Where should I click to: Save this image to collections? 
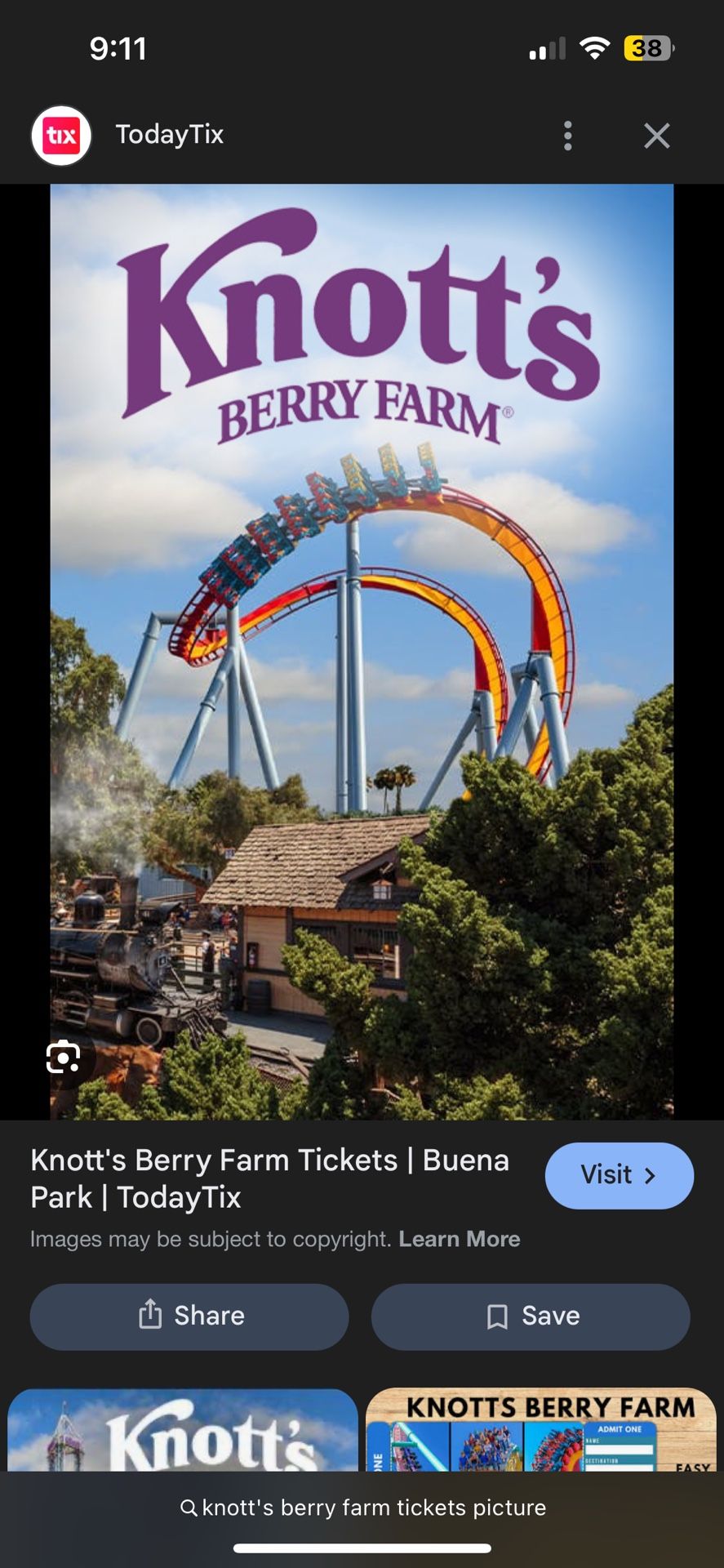531,1316
